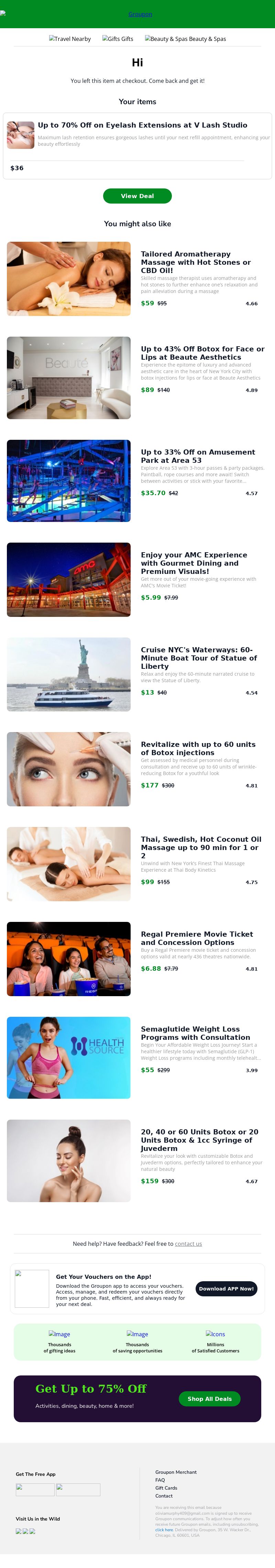The image size is (275, 1568).
Task: View the Area 53 Amusement Park deal
Action: 198,456
